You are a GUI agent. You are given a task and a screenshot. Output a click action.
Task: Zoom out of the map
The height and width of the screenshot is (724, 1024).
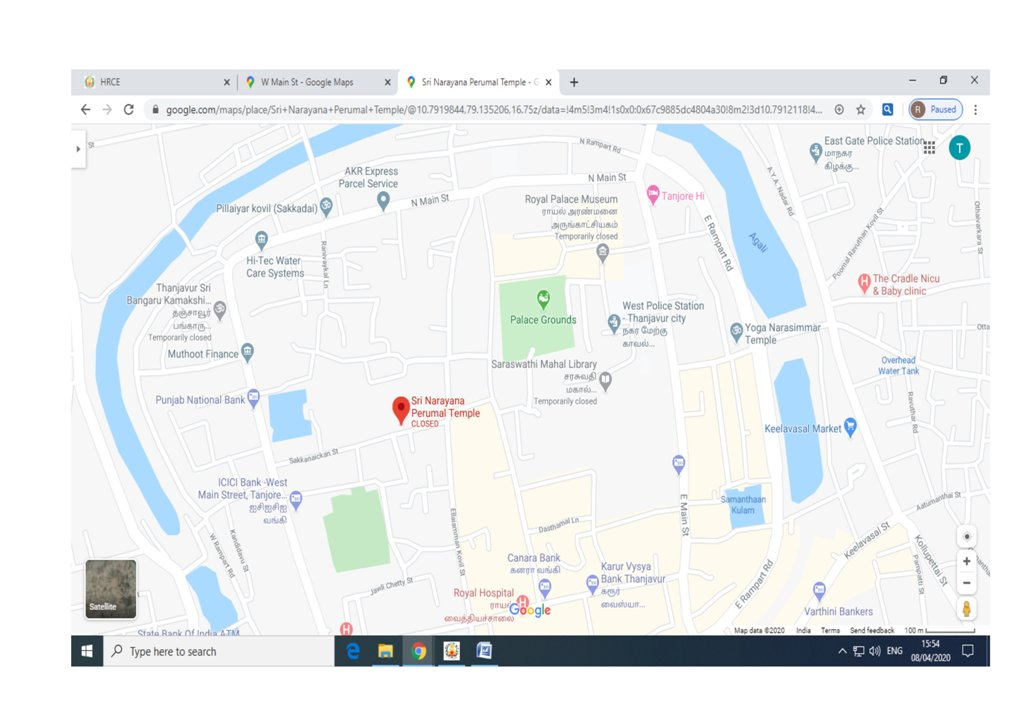(966, 583)
